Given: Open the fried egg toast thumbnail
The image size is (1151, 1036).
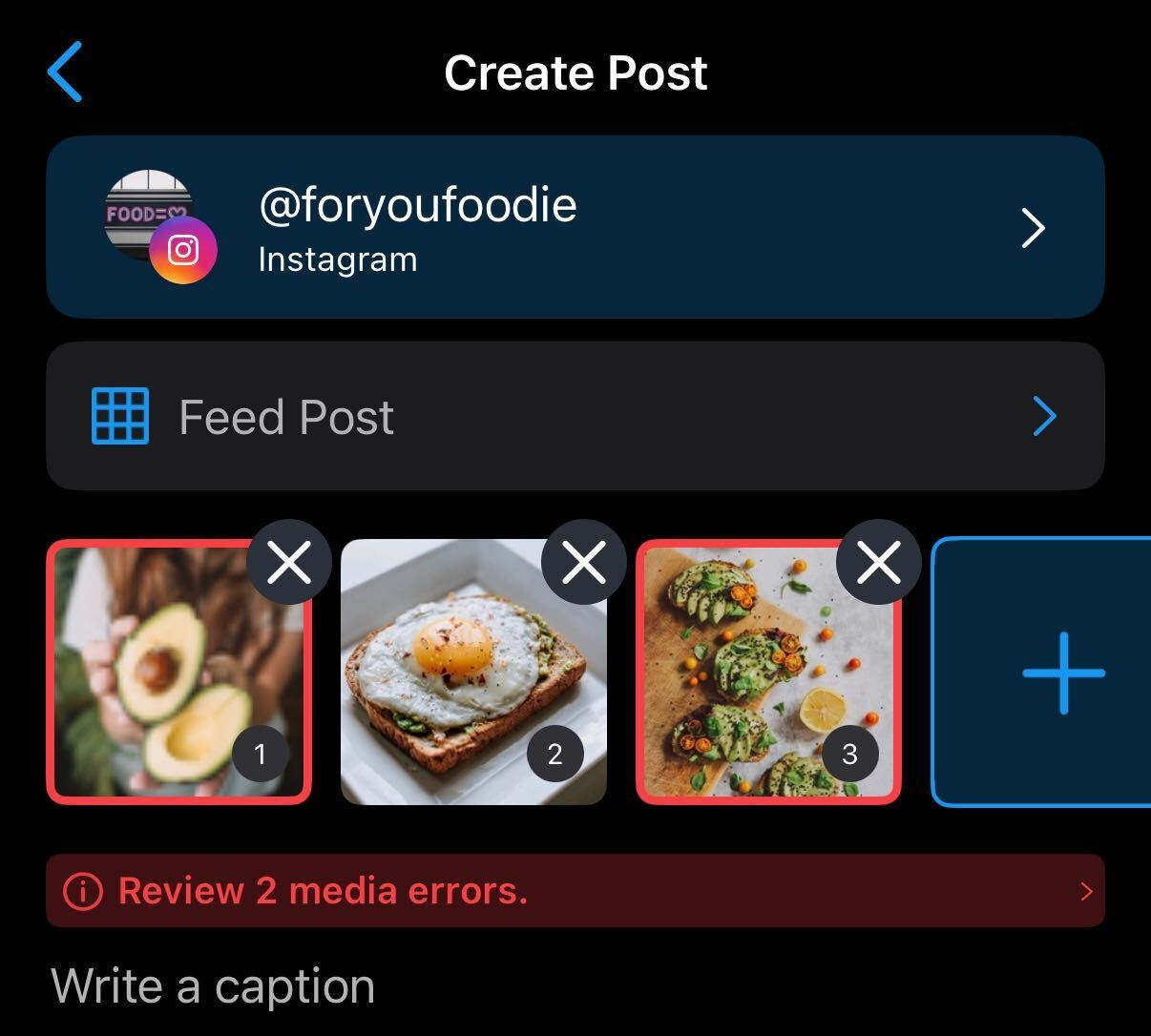Looking at the screenshot, I should coord(458,687).
